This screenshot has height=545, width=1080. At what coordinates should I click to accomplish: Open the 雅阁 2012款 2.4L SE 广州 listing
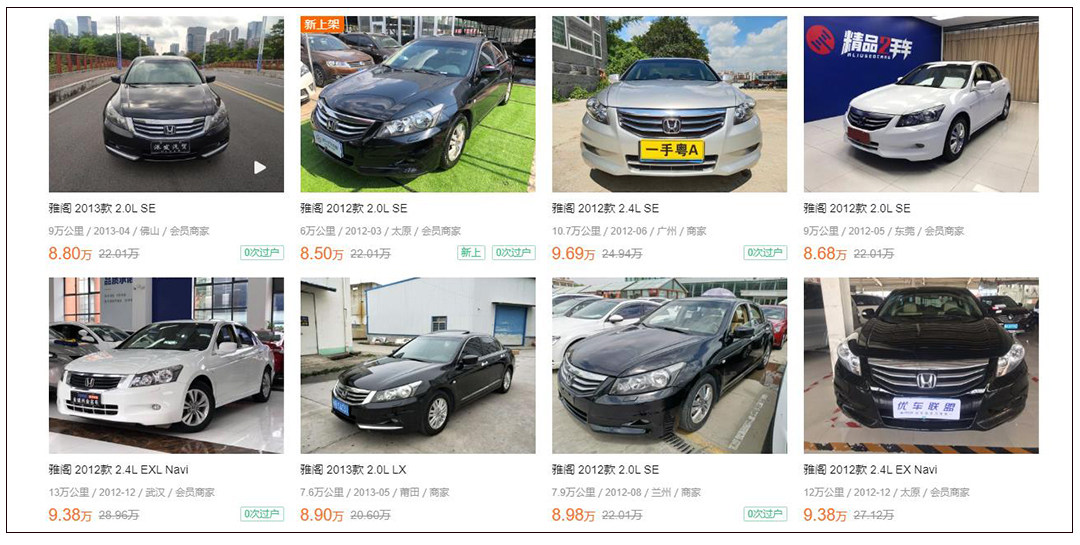tap(669, 104)
